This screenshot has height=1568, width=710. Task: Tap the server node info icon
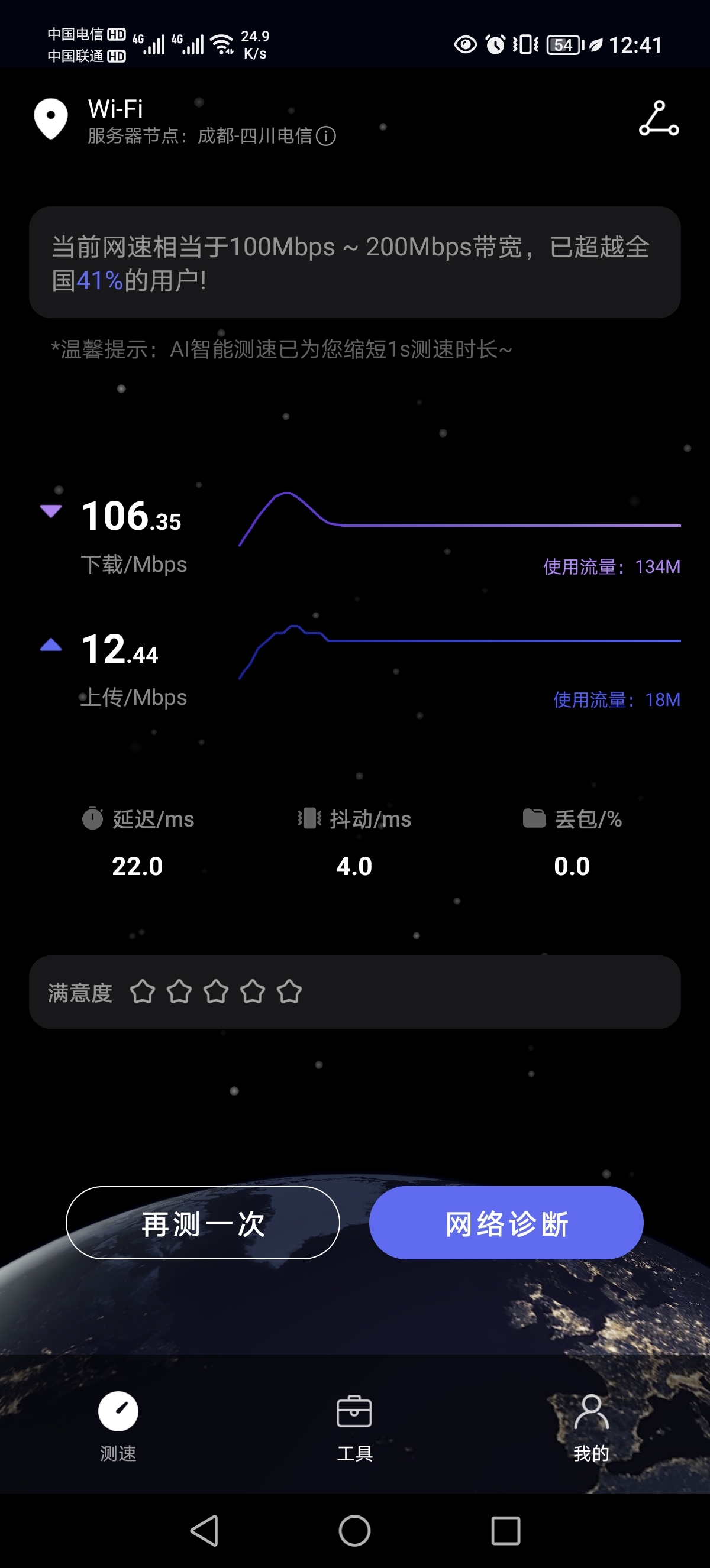click(x=327, y=136)
